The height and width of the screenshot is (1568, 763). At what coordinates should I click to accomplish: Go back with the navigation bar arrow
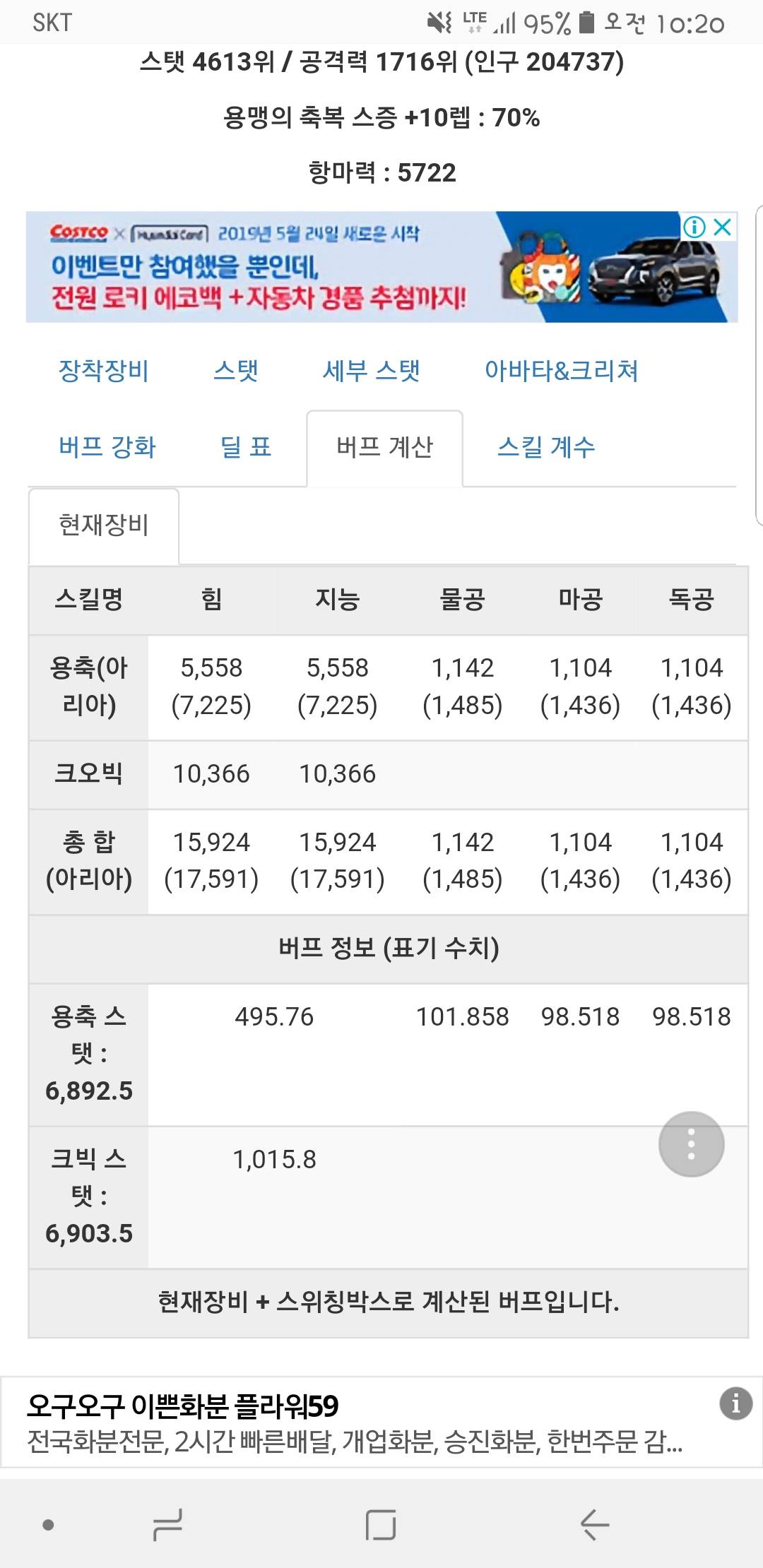tap(594, 1525)
